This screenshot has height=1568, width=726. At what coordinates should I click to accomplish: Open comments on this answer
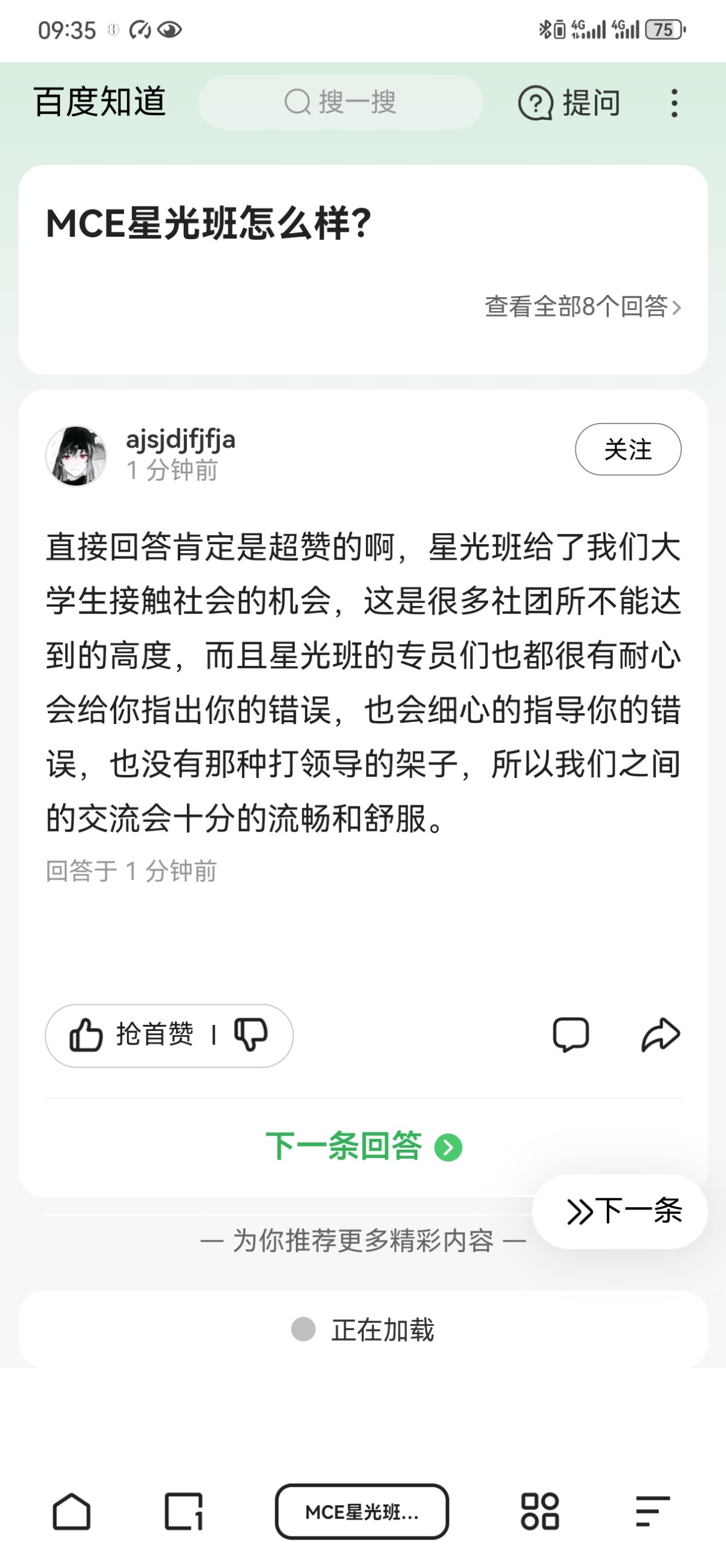pos(571,1035)
